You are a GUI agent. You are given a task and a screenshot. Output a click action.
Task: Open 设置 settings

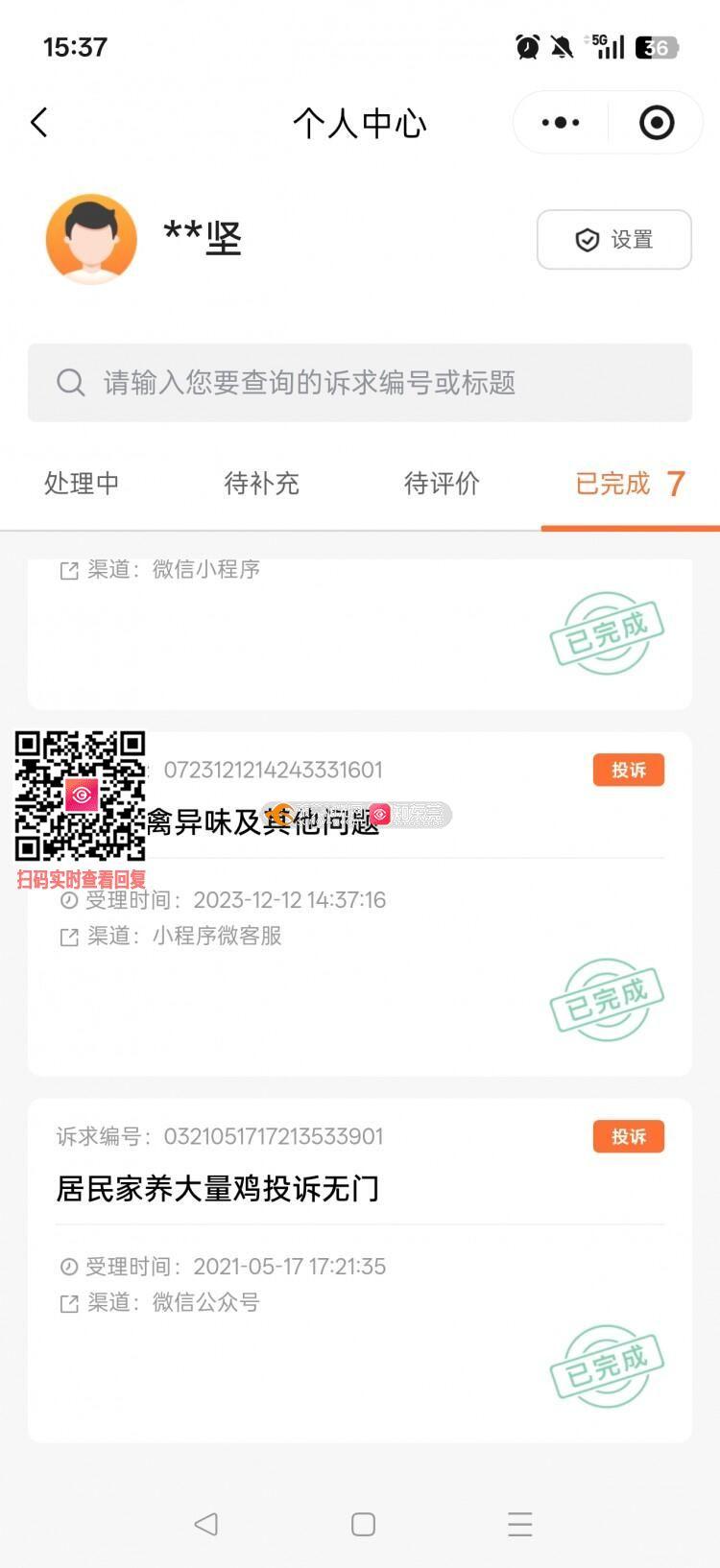click(613, 240)
